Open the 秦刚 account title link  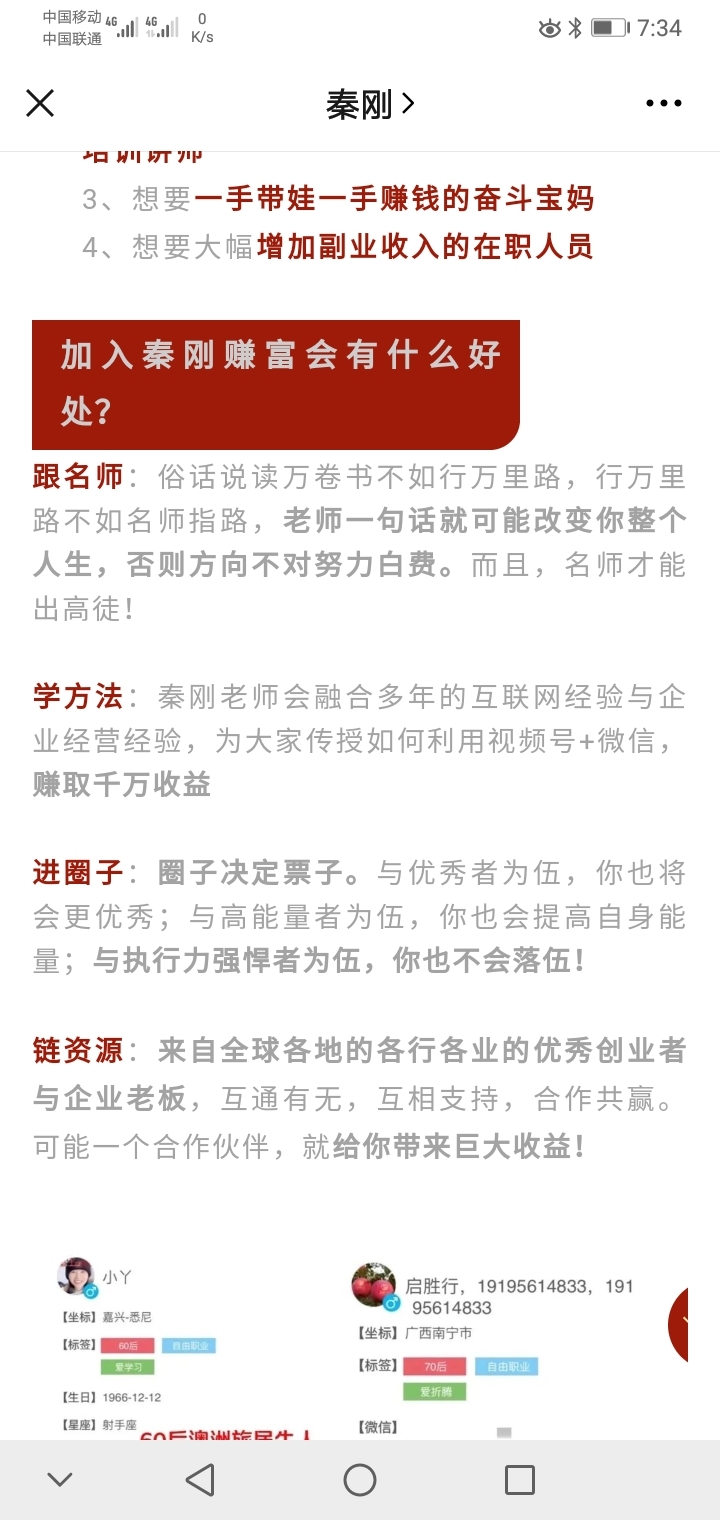370,104
